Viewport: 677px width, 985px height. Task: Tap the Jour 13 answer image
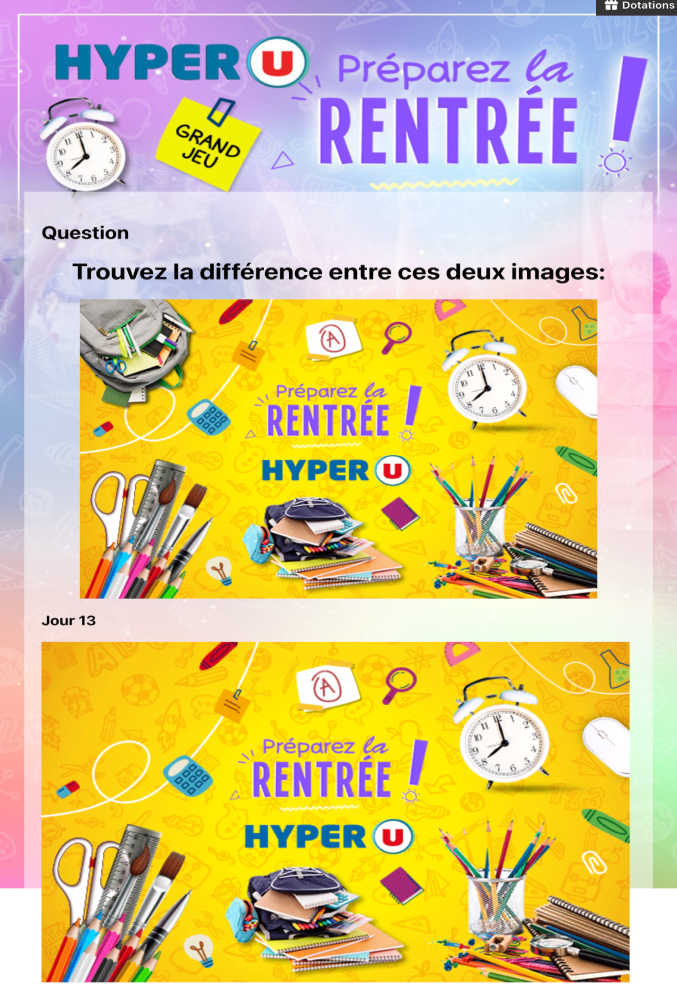(x=335, y=811)
